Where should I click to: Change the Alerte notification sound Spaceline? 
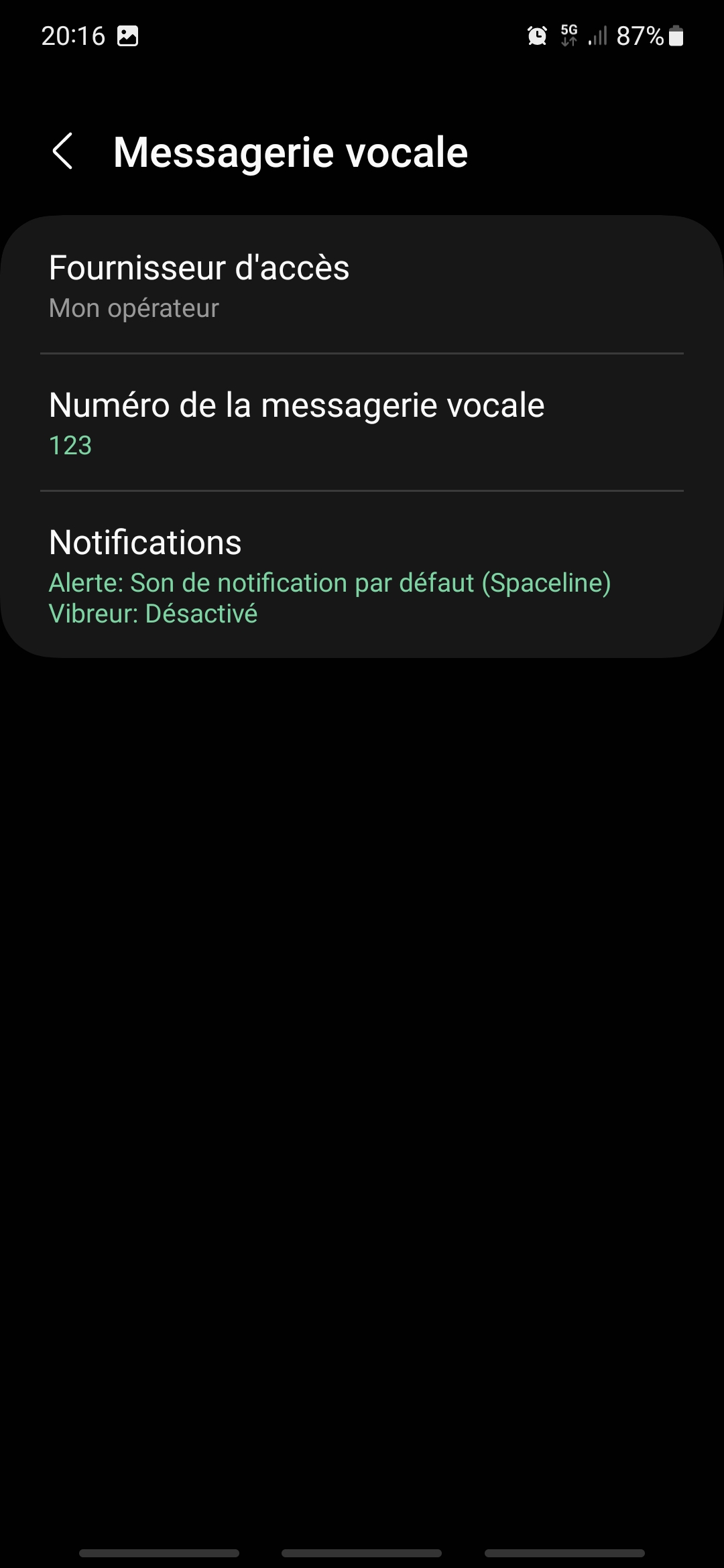[x=331, y=582]
